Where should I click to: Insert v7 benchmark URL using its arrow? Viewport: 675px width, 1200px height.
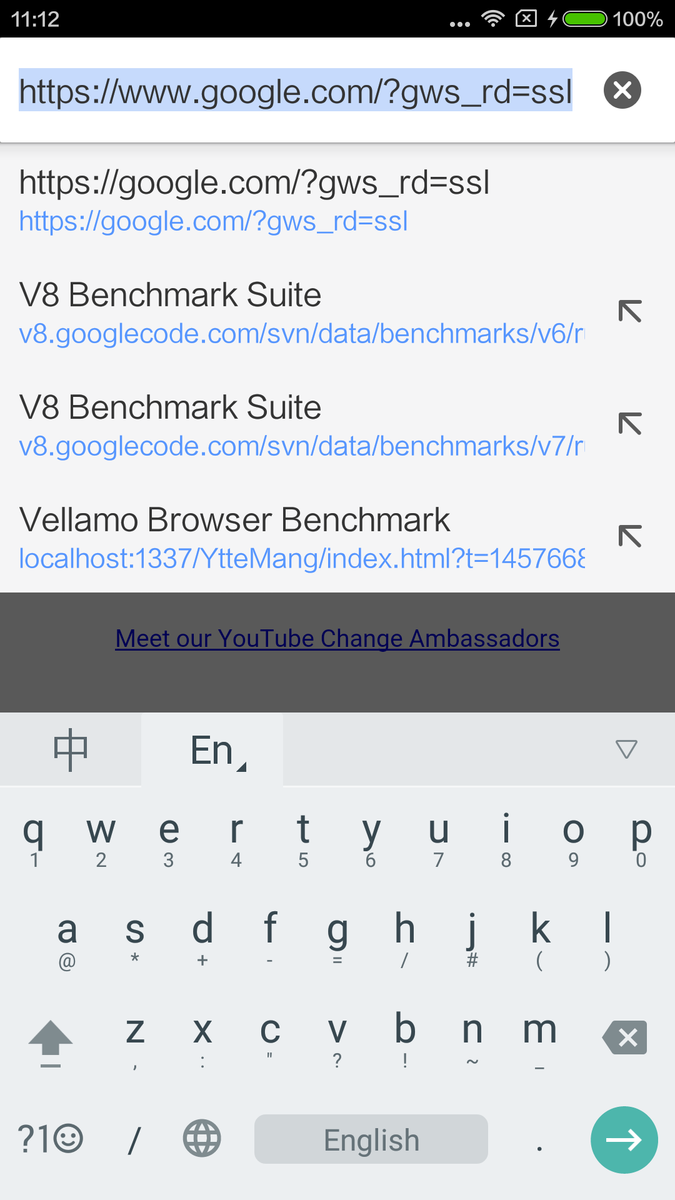pyautogui.click(x=629, y=424)
